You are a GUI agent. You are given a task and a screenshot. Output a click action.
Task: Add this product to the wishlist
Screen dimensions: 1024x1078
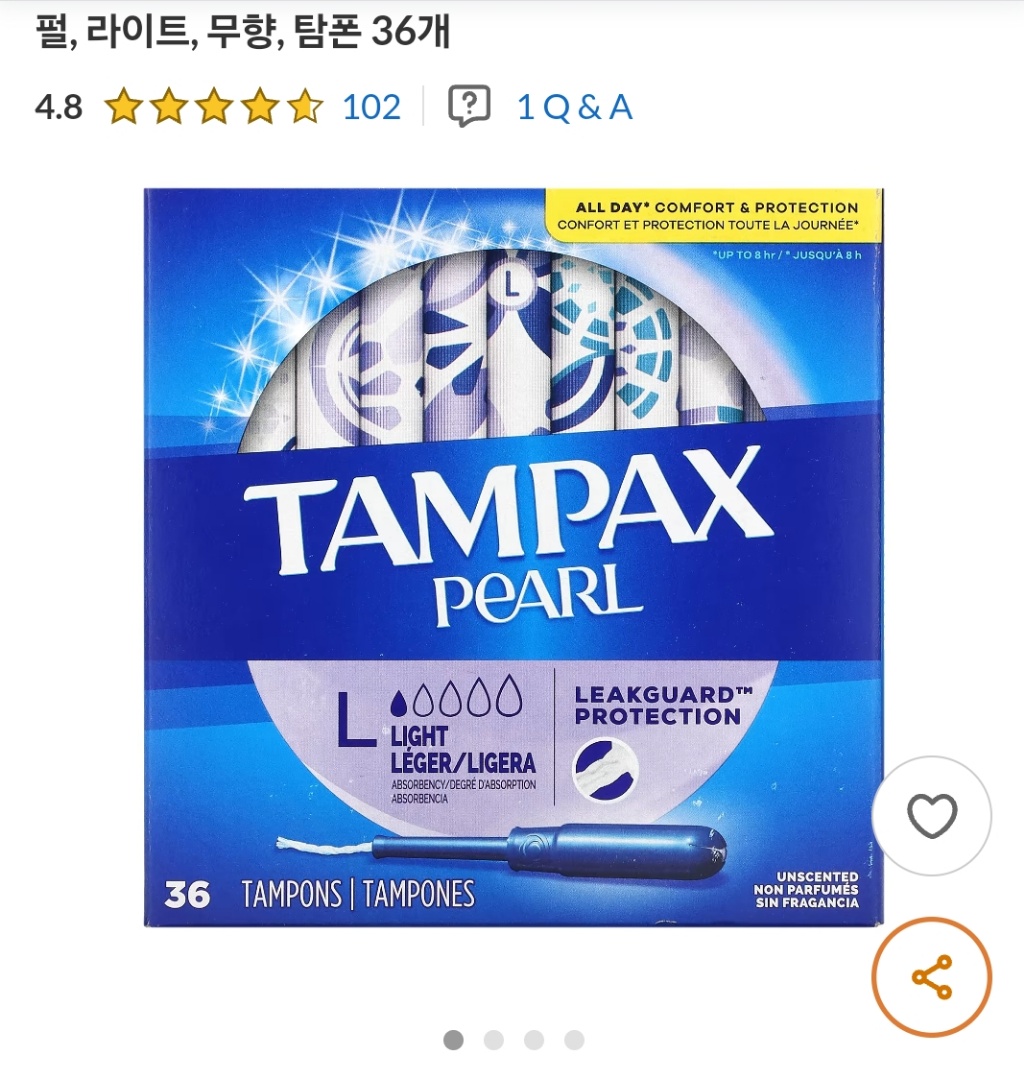point(931,817)
